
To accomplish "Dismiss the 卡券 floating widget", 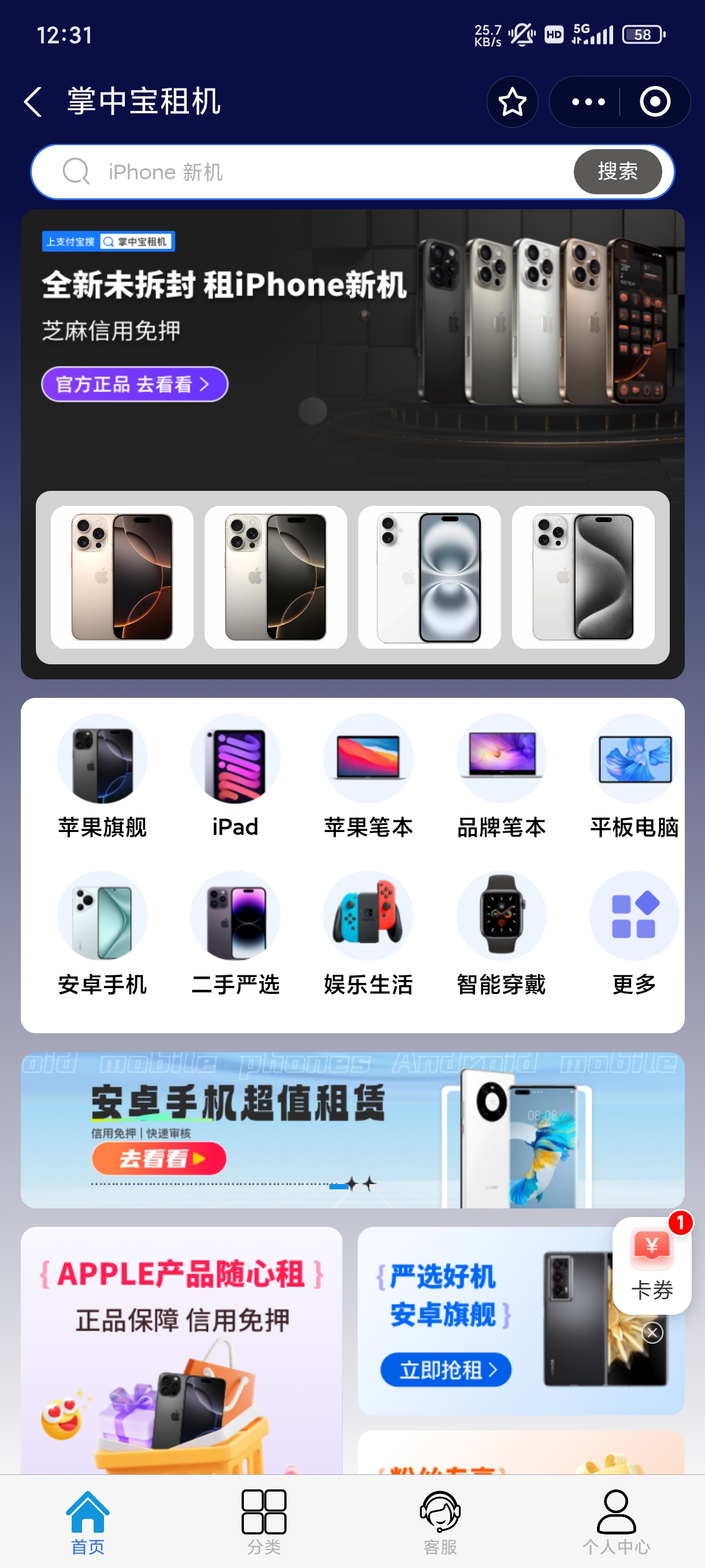I will click(x=652, y=1333).
